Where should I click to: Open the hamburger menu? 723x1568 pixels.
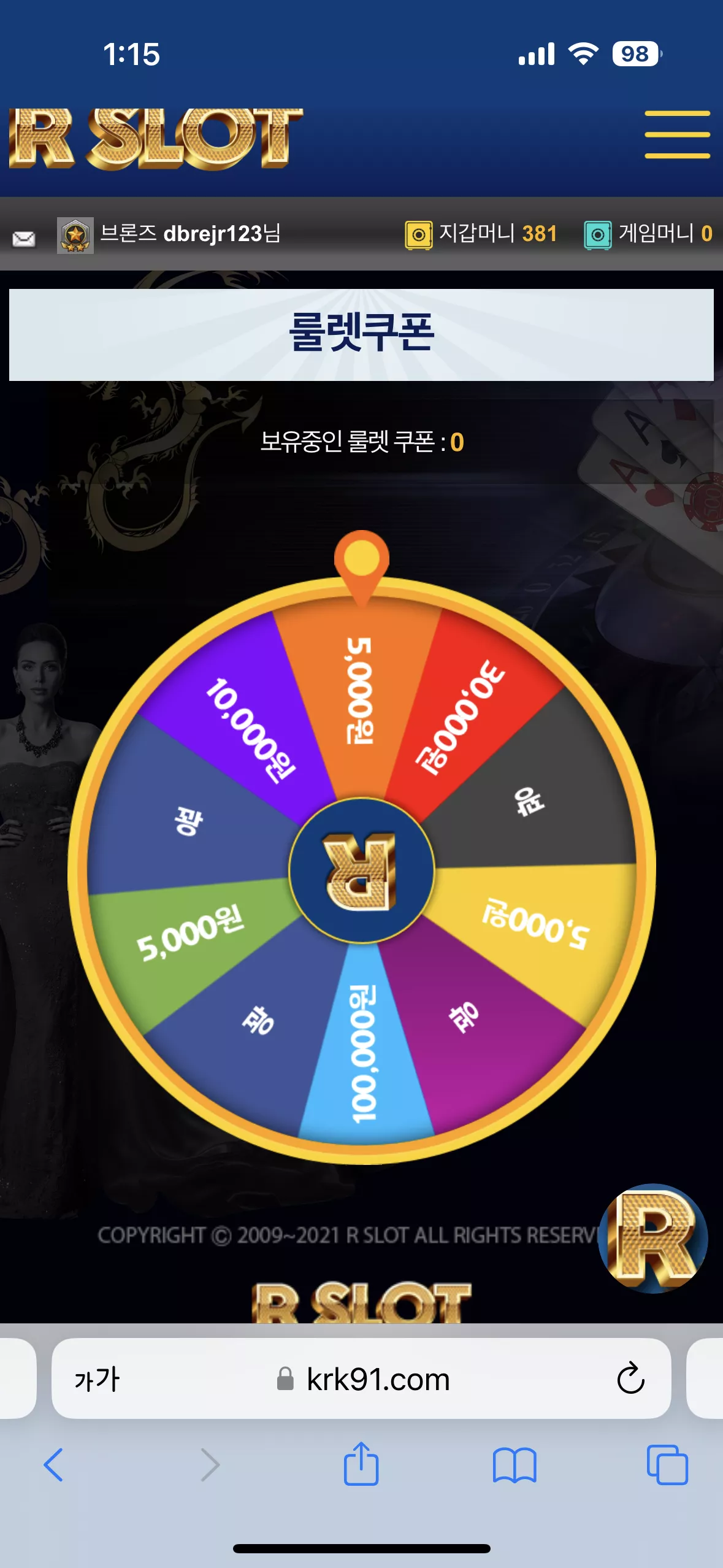677,135
